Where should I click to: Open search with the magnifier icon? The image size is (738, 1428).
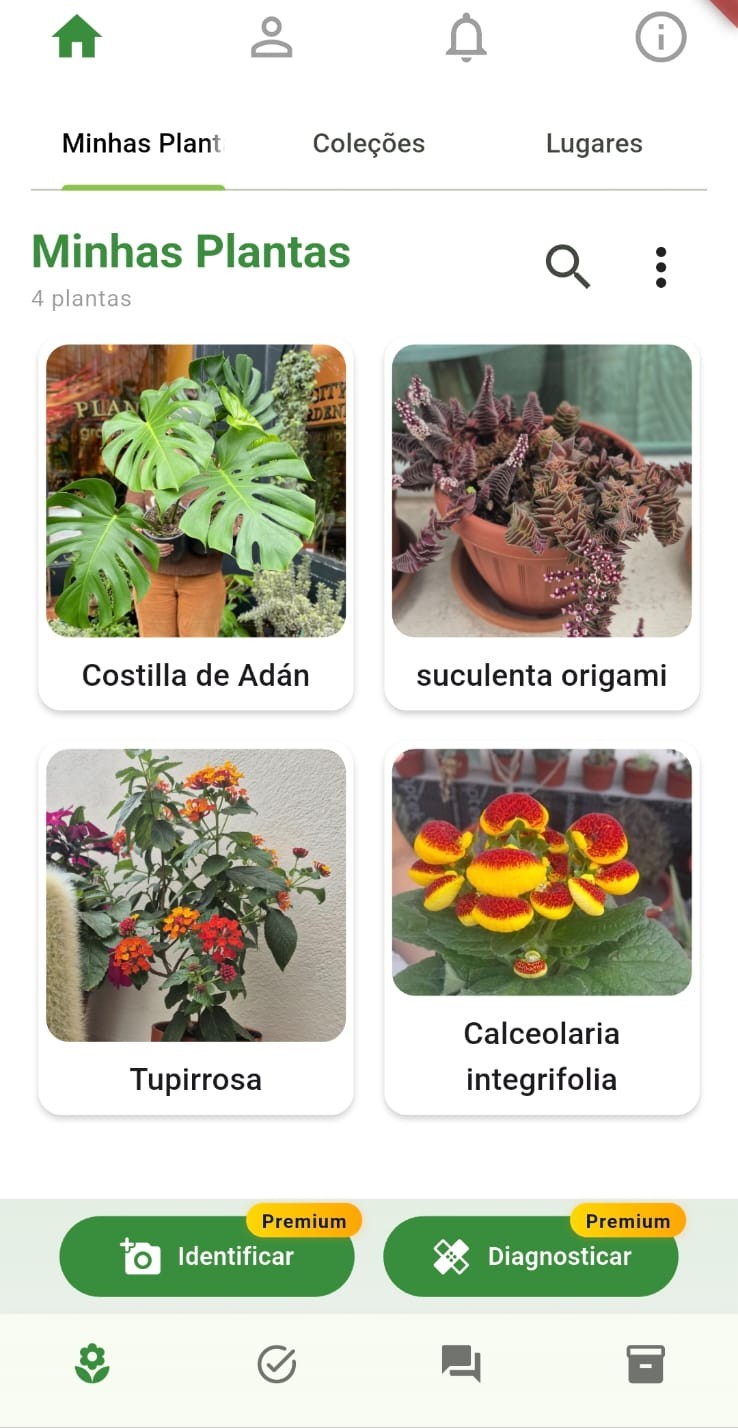[x=567, y=267]
